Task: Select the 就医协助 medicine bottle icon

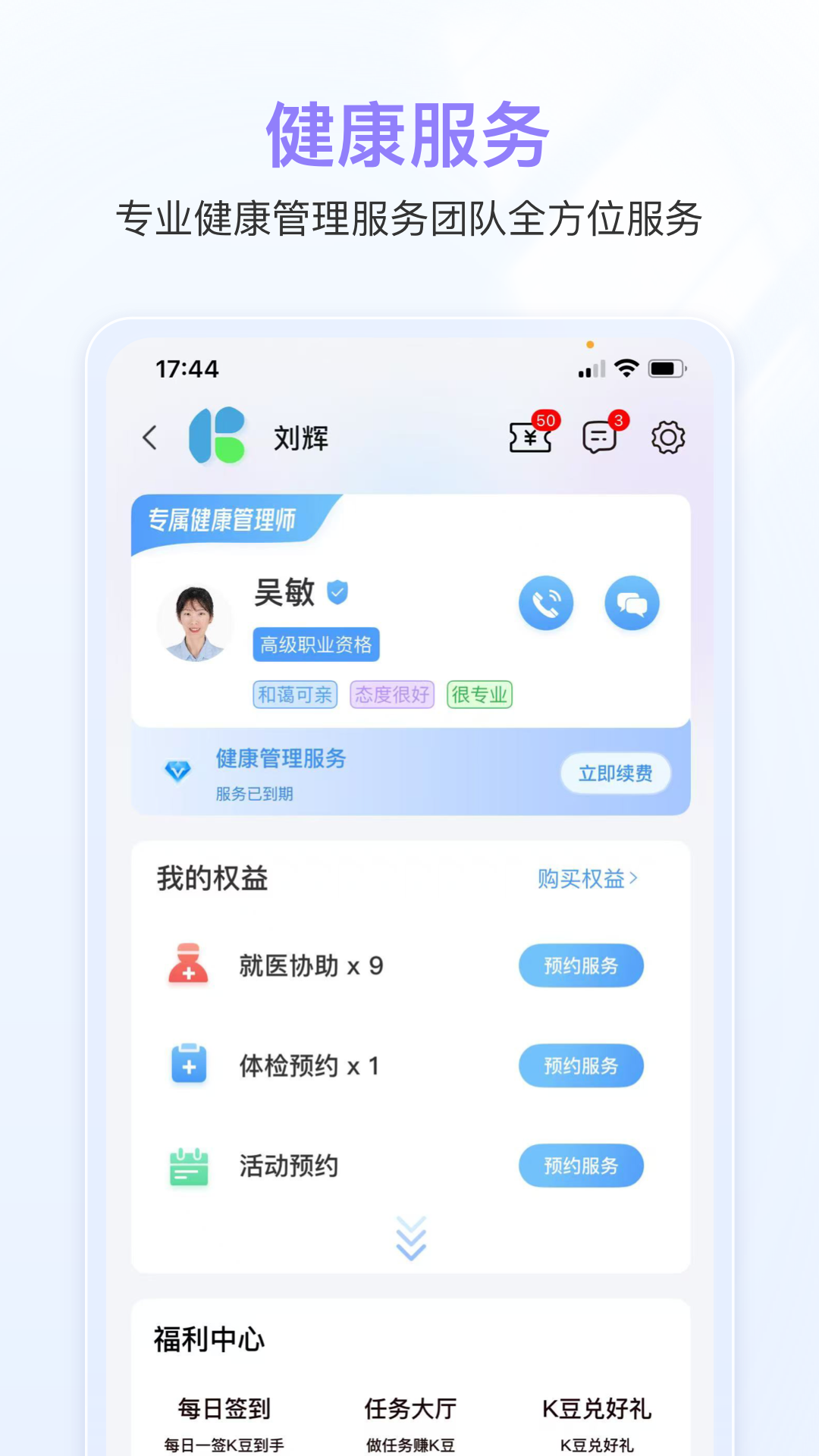Action: tap(188, 965)
